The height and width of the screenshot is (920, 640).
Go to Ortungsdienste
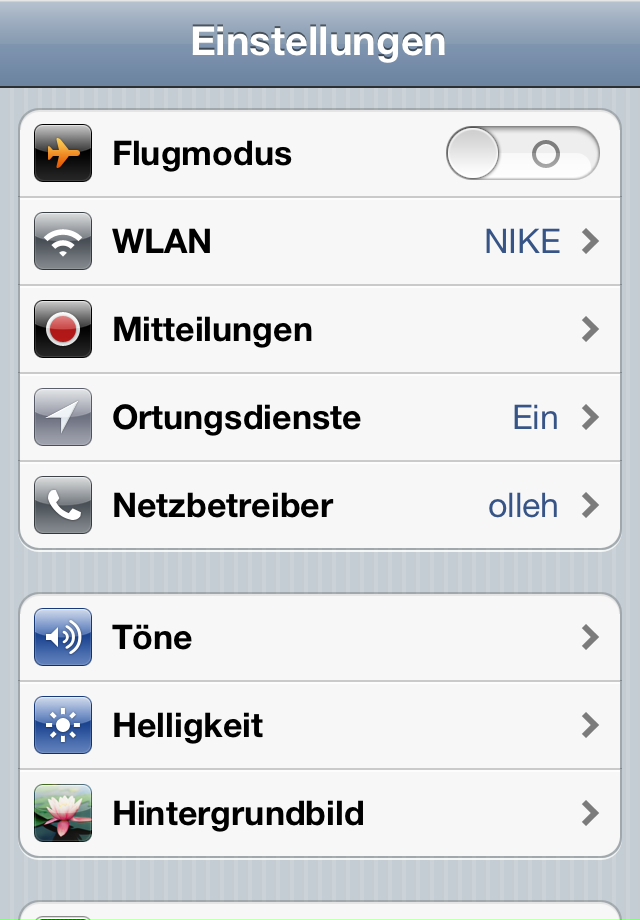(320, 418)
